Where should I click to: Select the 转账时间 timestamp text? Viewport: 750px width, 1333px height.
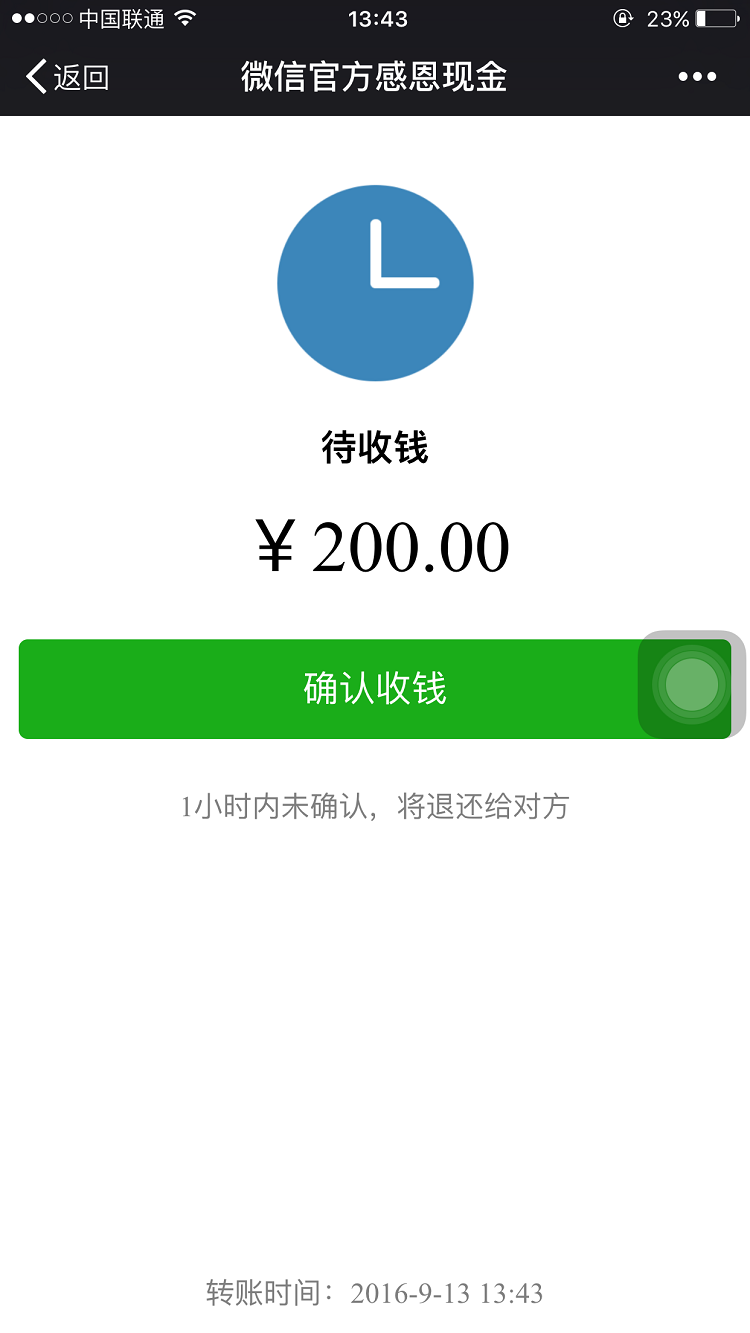[x=375, y=1292]
